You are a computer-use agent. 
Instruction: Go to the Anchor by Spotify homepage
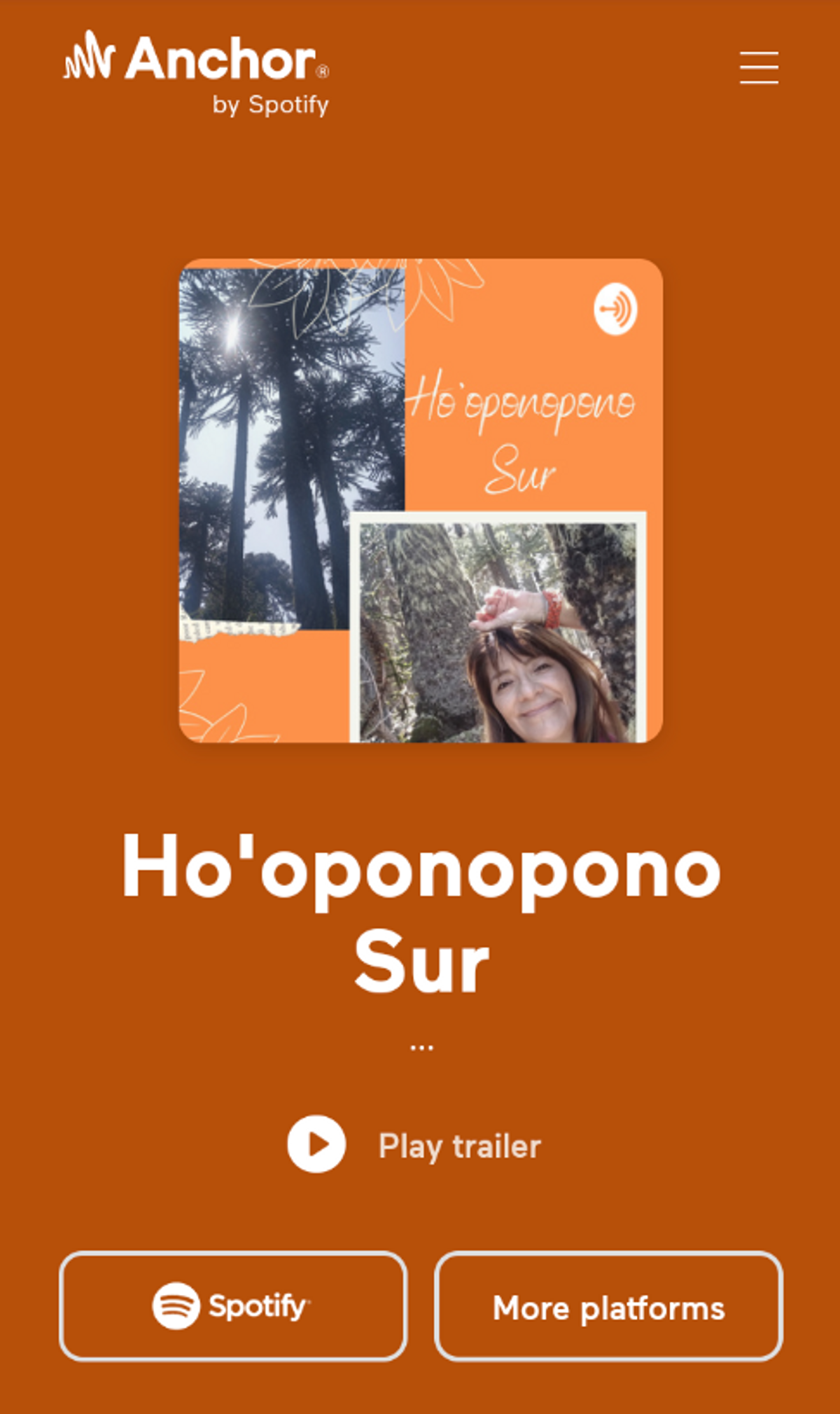click(x=197, y=73)
